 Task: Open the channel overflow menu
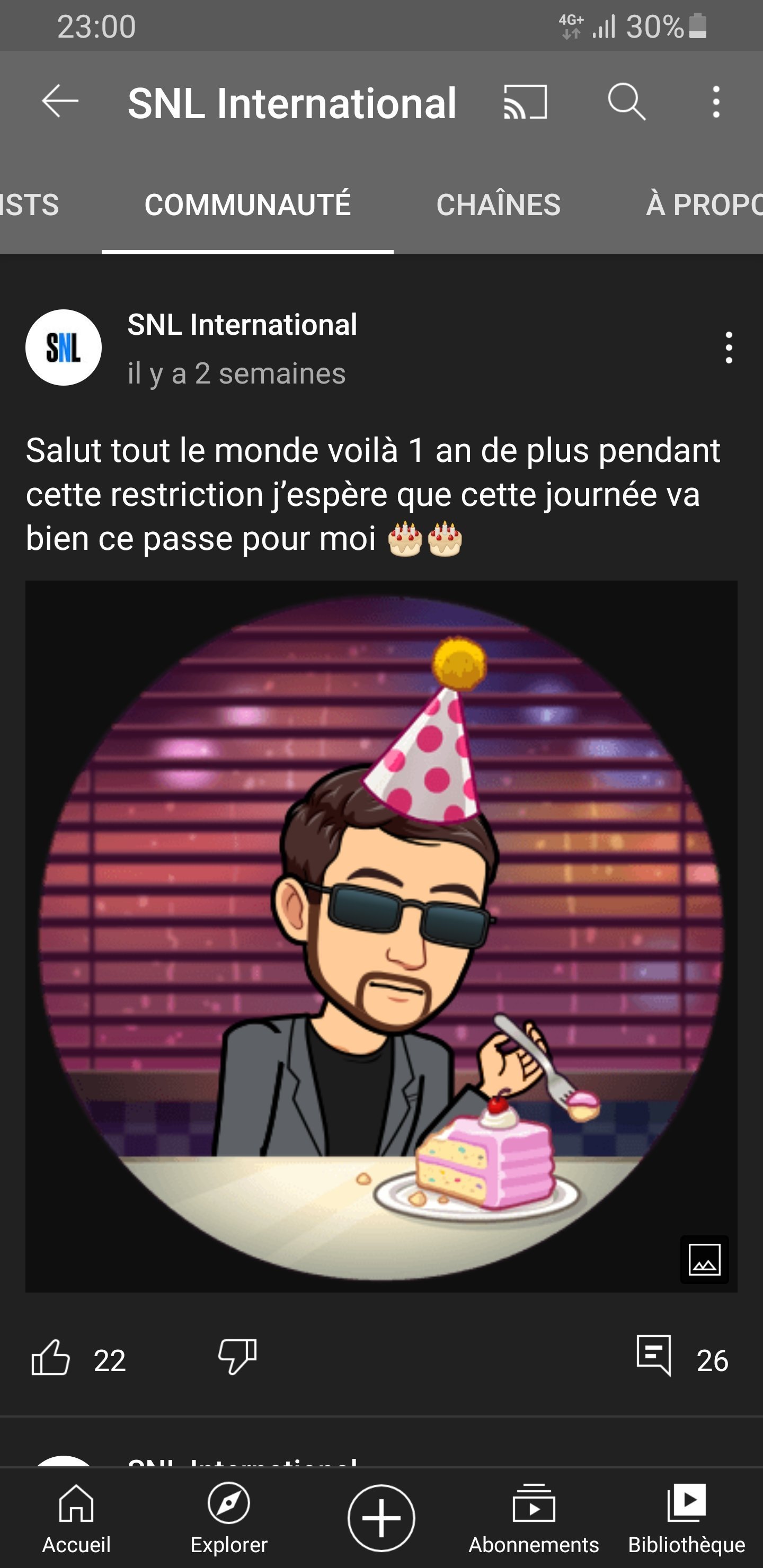(716, 102)
